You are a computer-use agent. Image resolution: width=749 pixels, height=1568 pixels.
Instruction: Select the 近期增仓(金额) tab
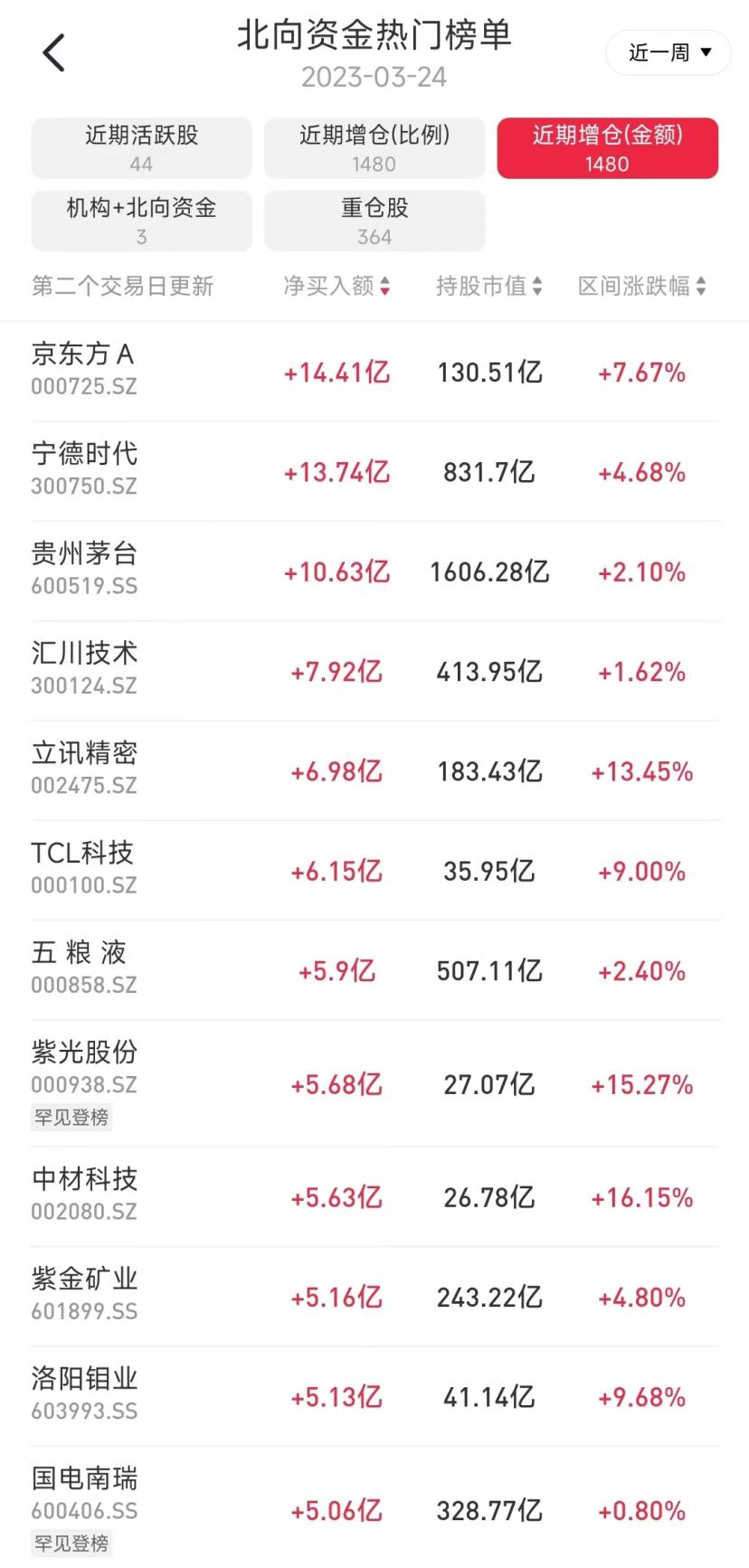[x=607, y=148]
